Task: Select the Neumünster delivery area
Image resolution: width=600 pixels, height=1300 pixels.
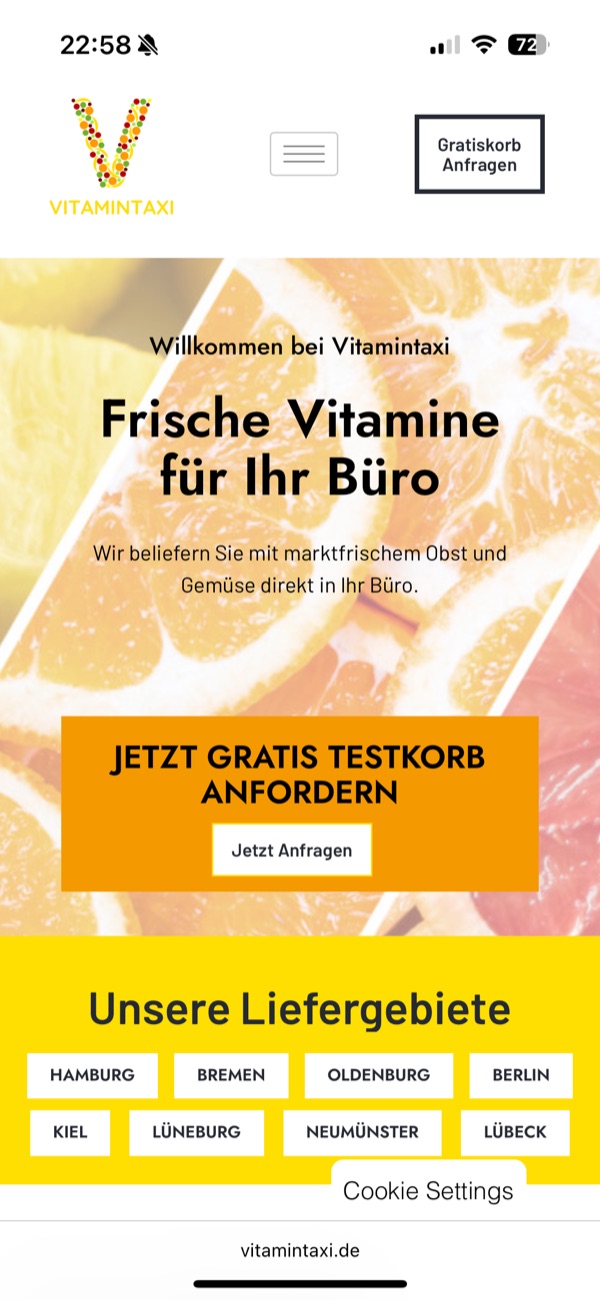Action: click(362, 1132)
